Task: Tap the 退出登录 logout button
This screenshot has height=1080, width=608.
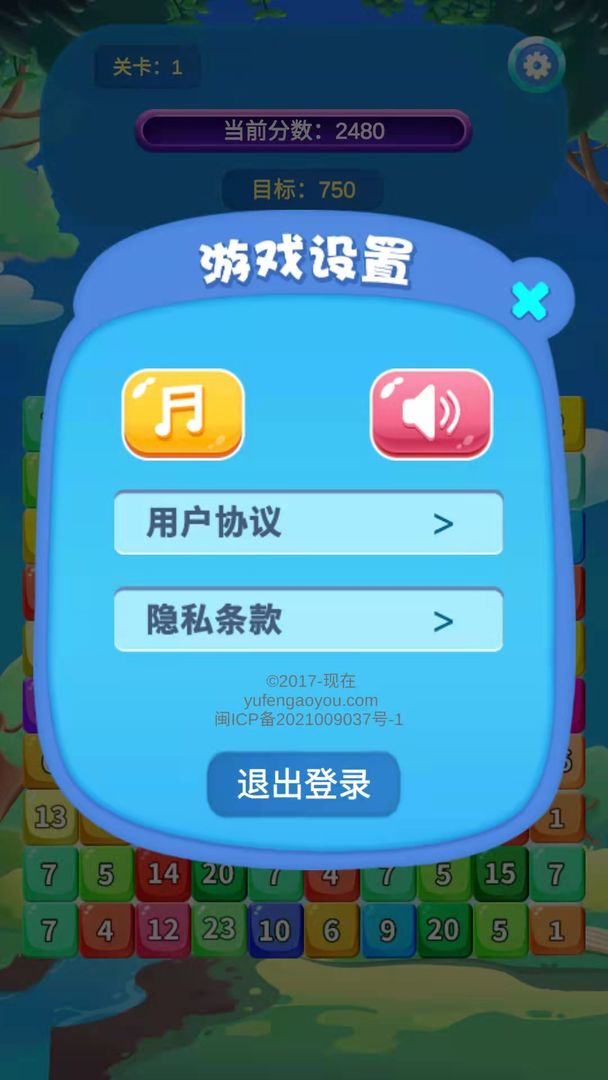Action: click(303, 784)
